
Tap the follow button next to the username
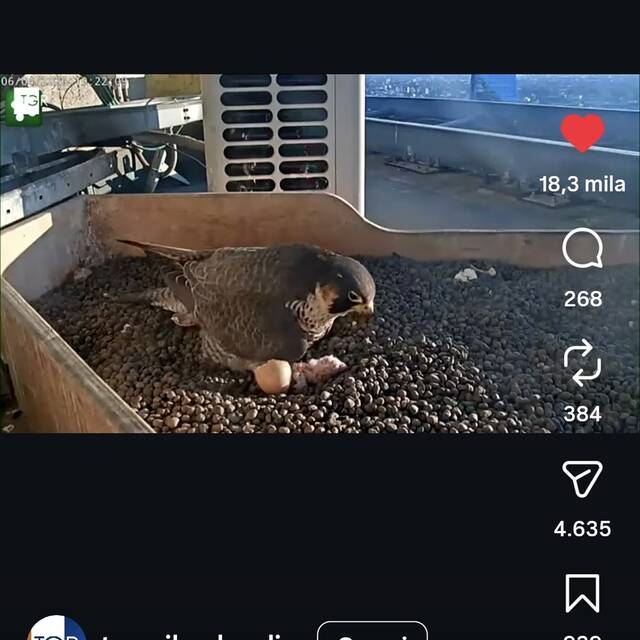click(x=372, y=632)
